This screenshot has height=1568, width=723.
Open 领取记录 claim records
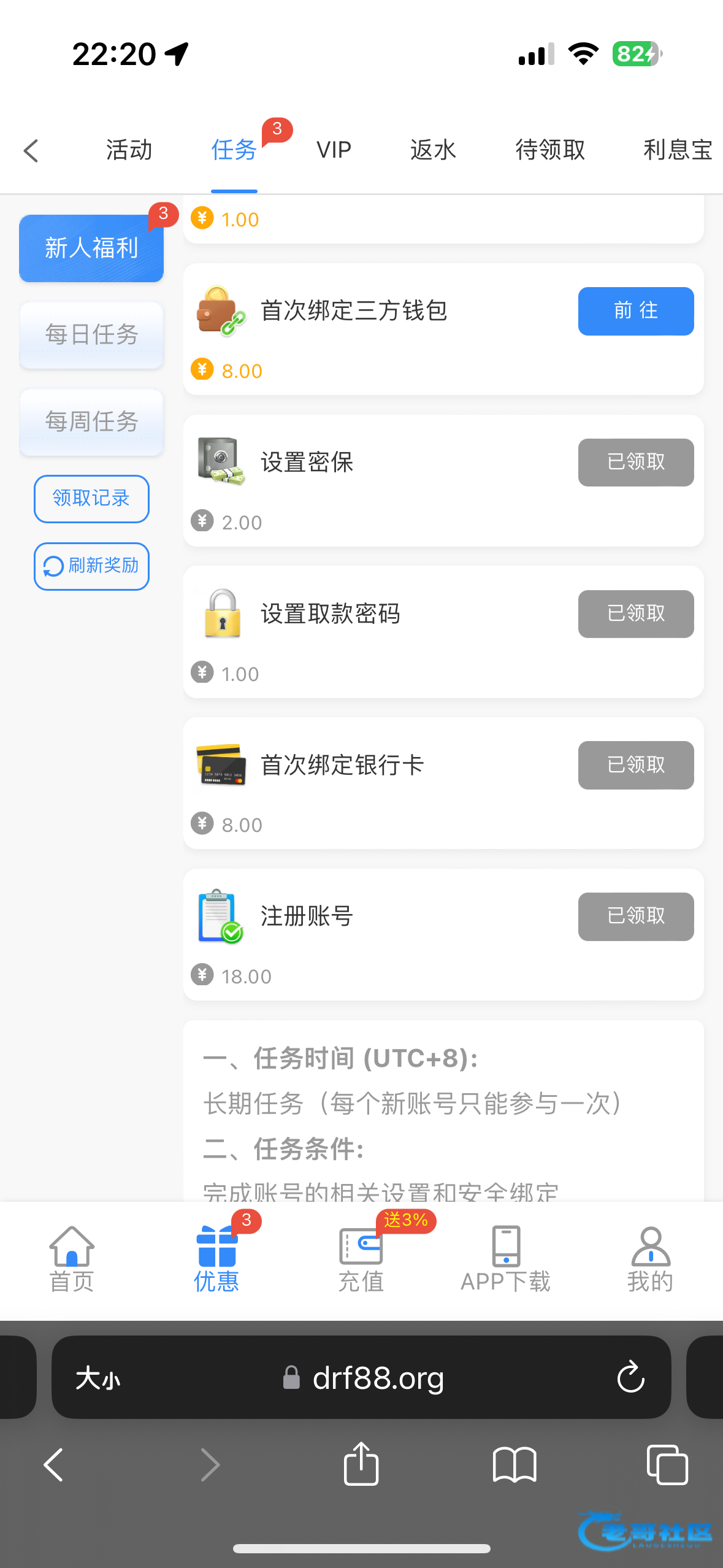point(91,499)
